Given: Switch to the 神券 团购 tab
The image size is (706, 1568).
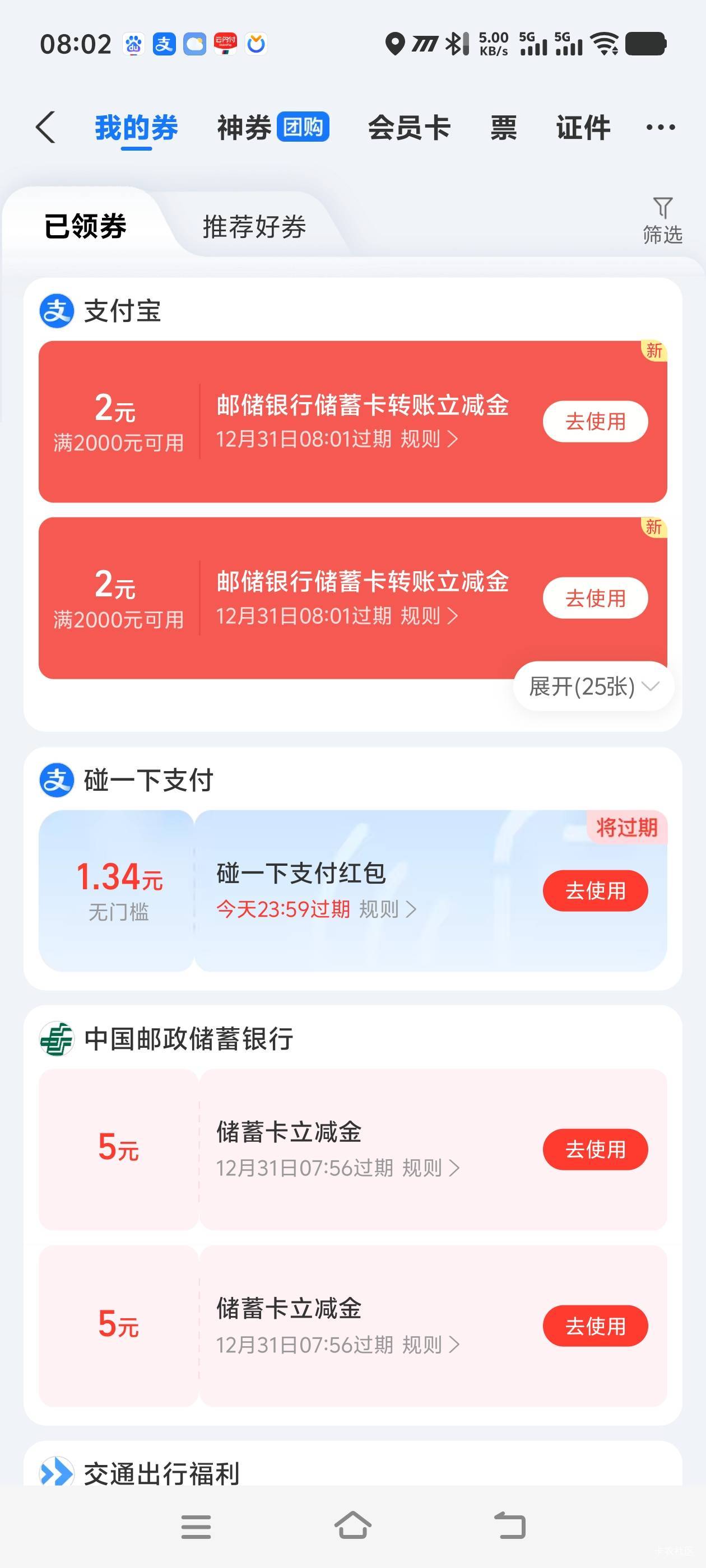Looking at the screenshot, I should click(273, 127).
